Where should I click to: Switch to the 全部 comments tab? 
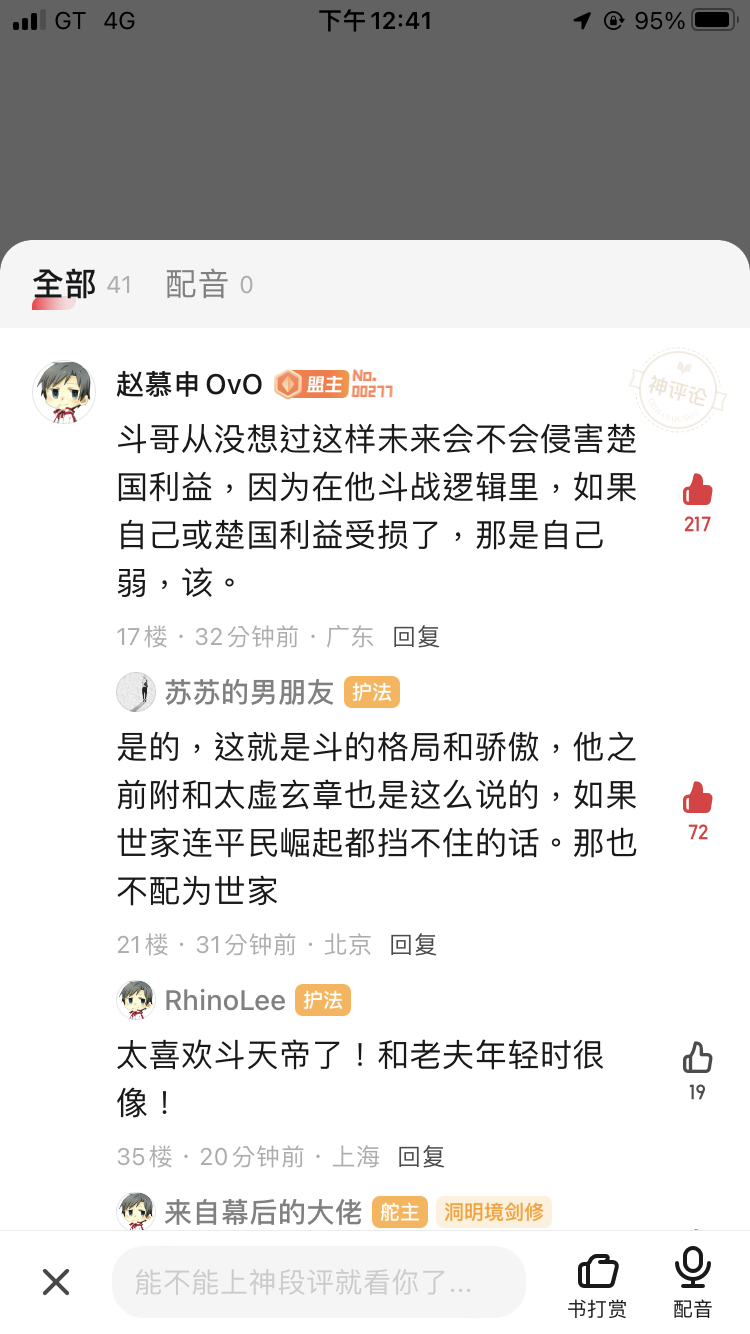pyautogui.click(x=65, y=285)
